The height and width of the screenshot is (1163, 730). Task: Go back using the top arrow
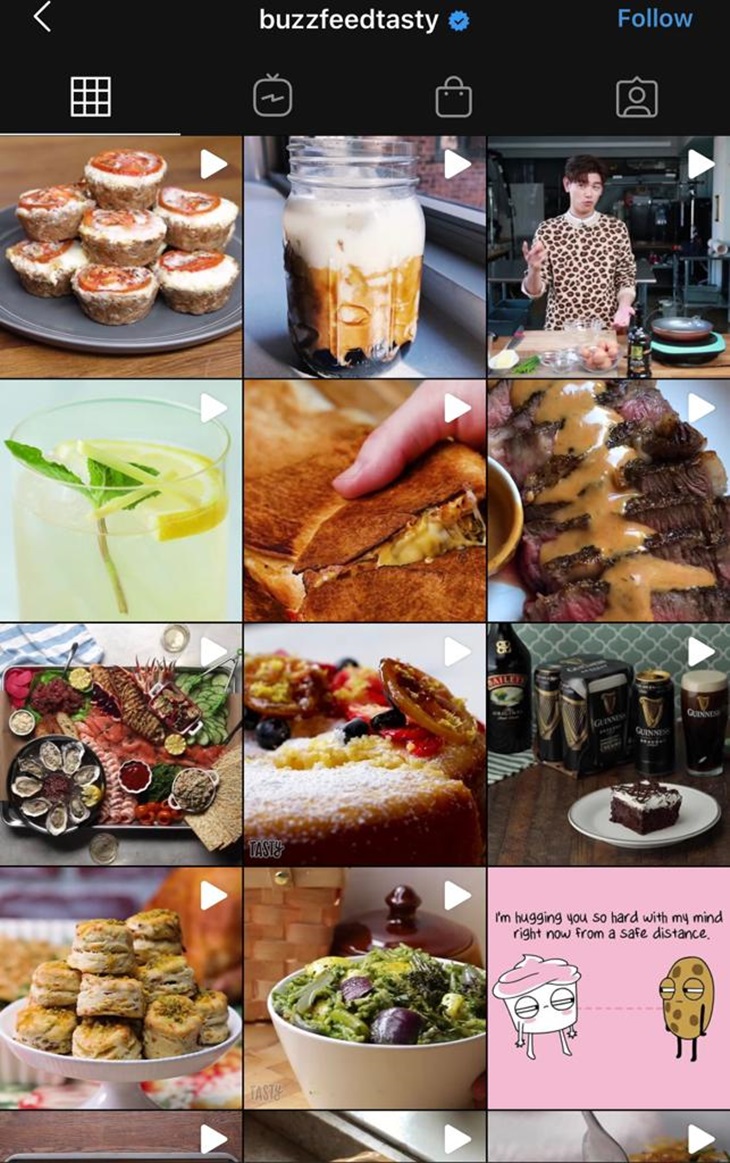point(42,17)
